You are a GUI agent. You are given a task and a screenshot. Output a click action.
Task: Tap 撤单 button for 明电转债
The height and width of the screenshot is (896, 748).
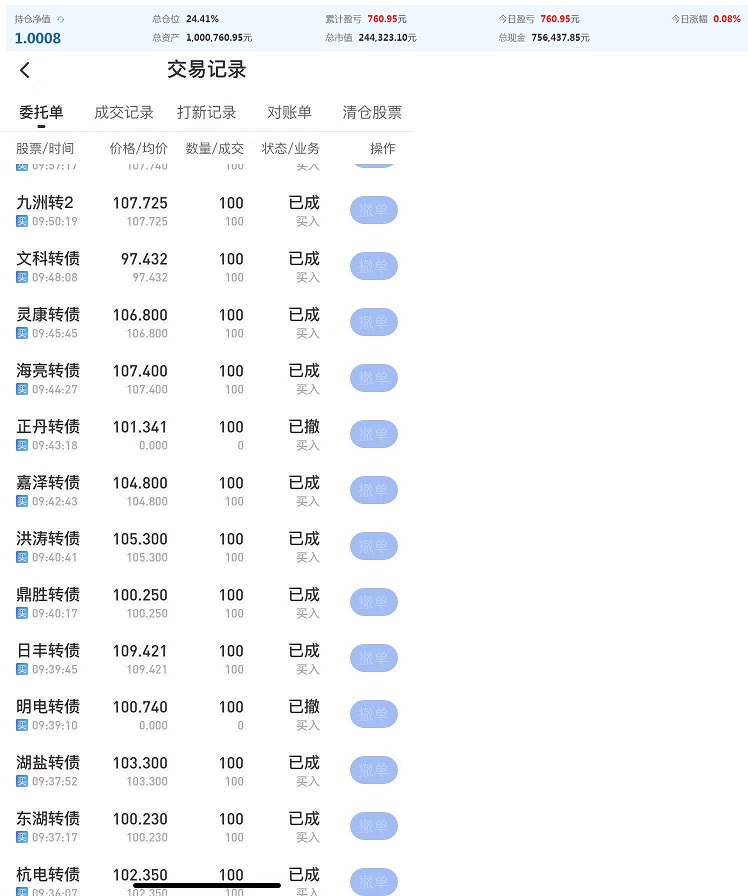point(374,715)
